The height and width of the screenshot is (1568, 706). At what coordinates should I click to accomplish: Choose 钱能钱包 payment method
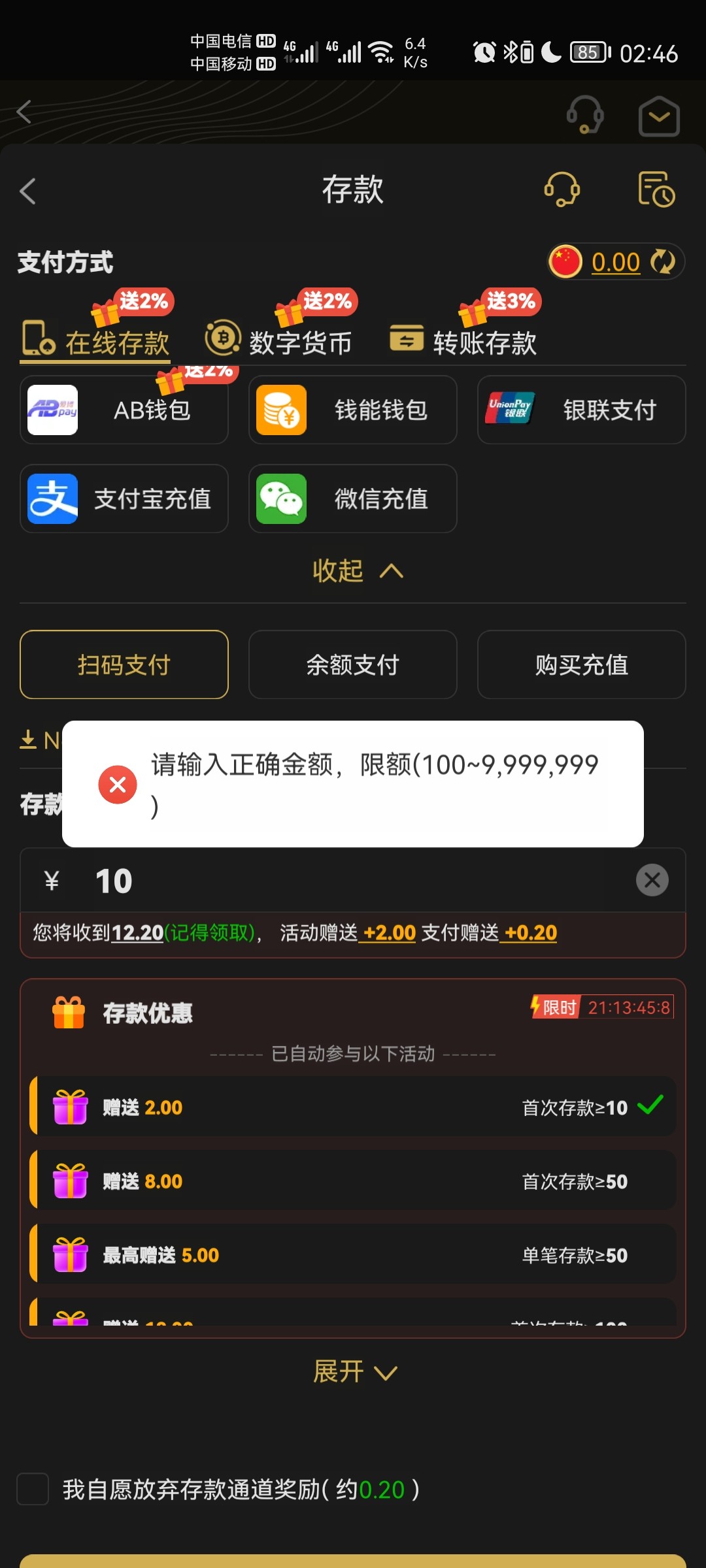pos(352,410)
